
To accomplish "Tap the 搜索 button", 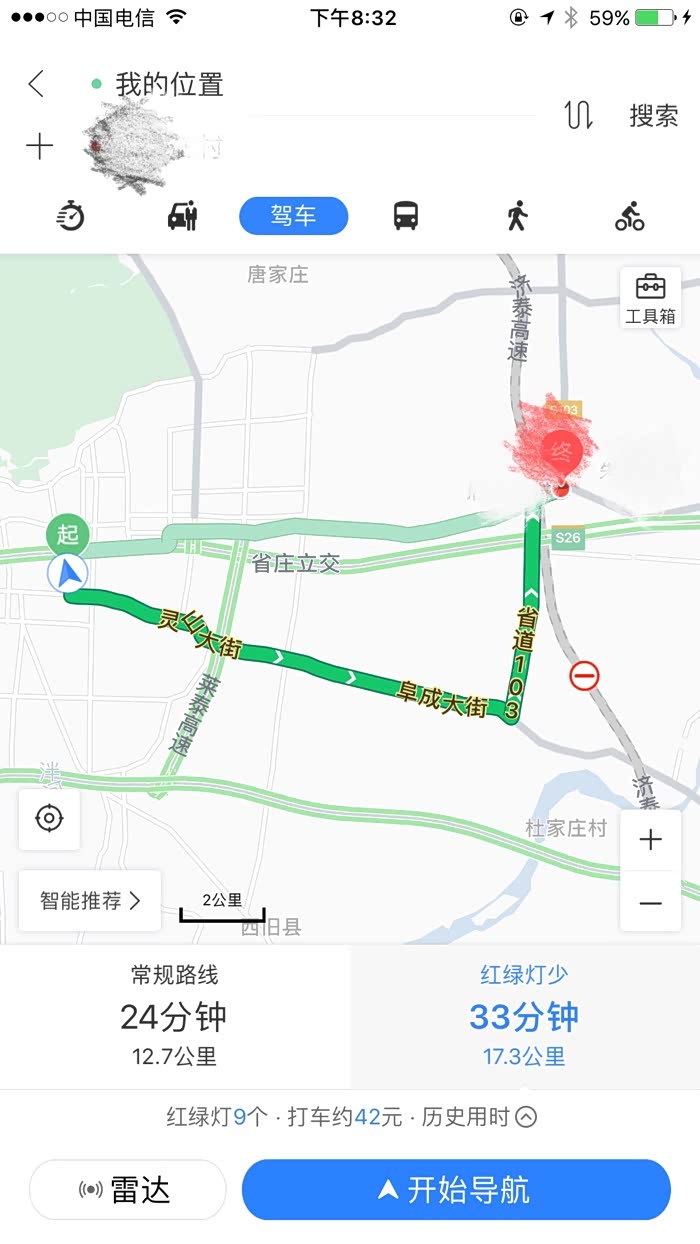I will click(x=653, y=115).
